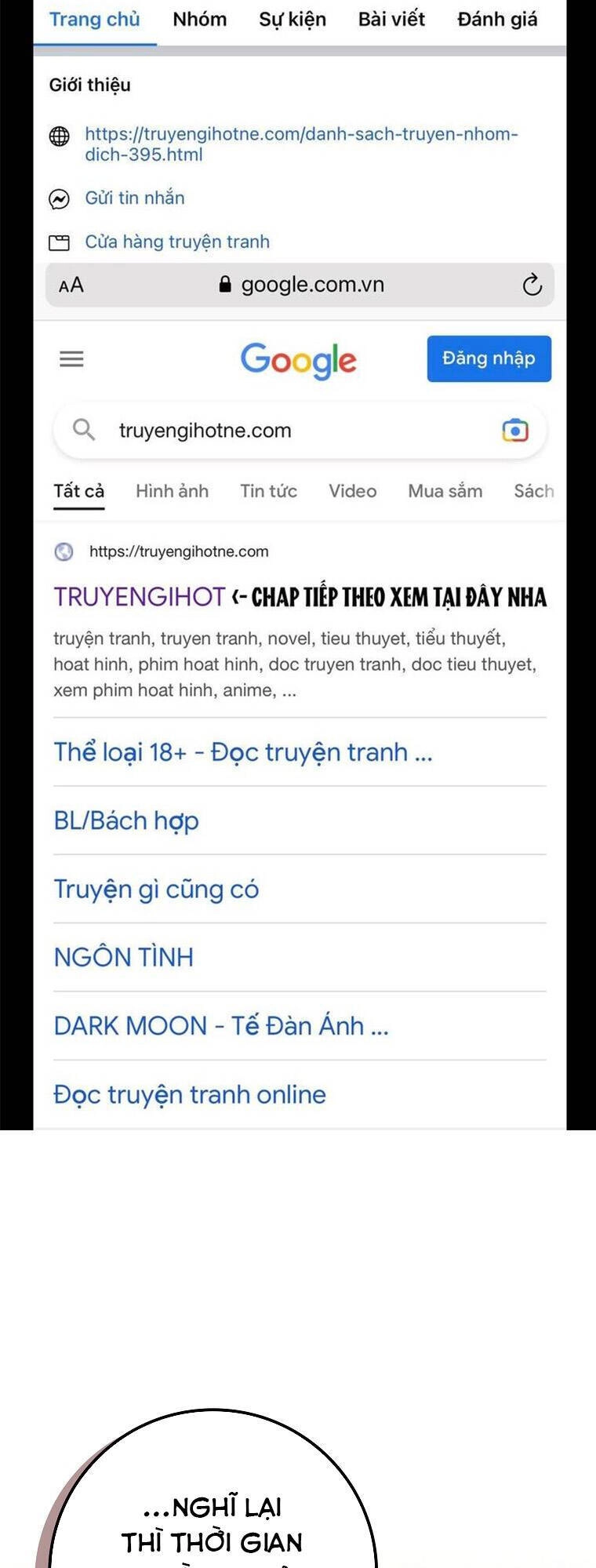
Task: Click the DARK MOON - Tế Đàn Ánh link
Action: [221, 1024]
